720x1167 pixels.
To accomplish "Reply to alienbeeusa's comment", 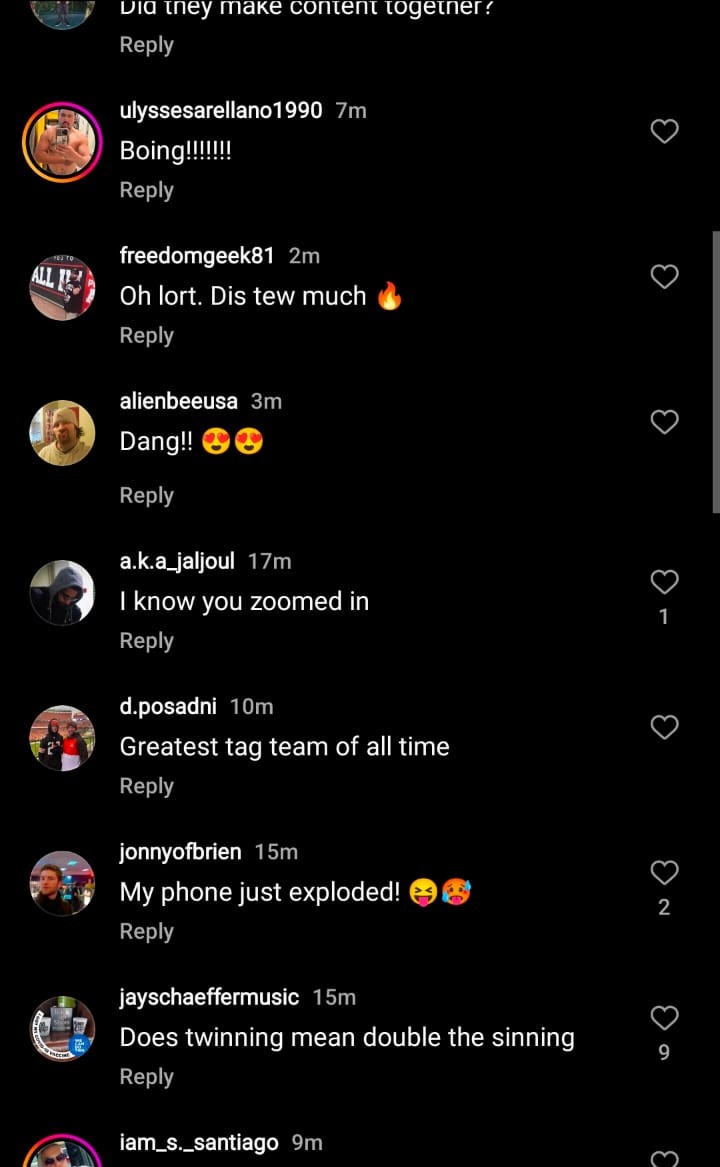I will 146,495.
